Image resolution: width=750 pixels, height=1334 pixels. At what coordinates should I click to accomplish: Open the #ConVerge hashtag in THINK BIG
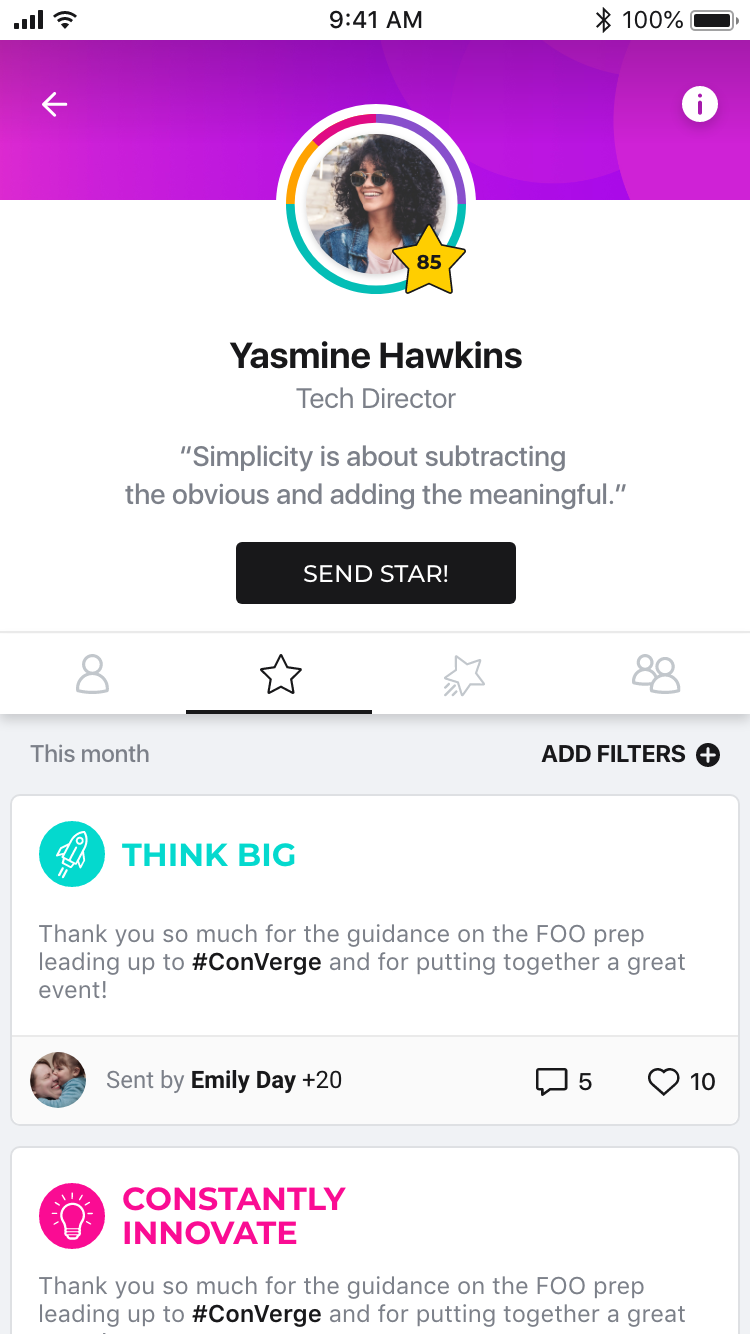click(257, 963)
